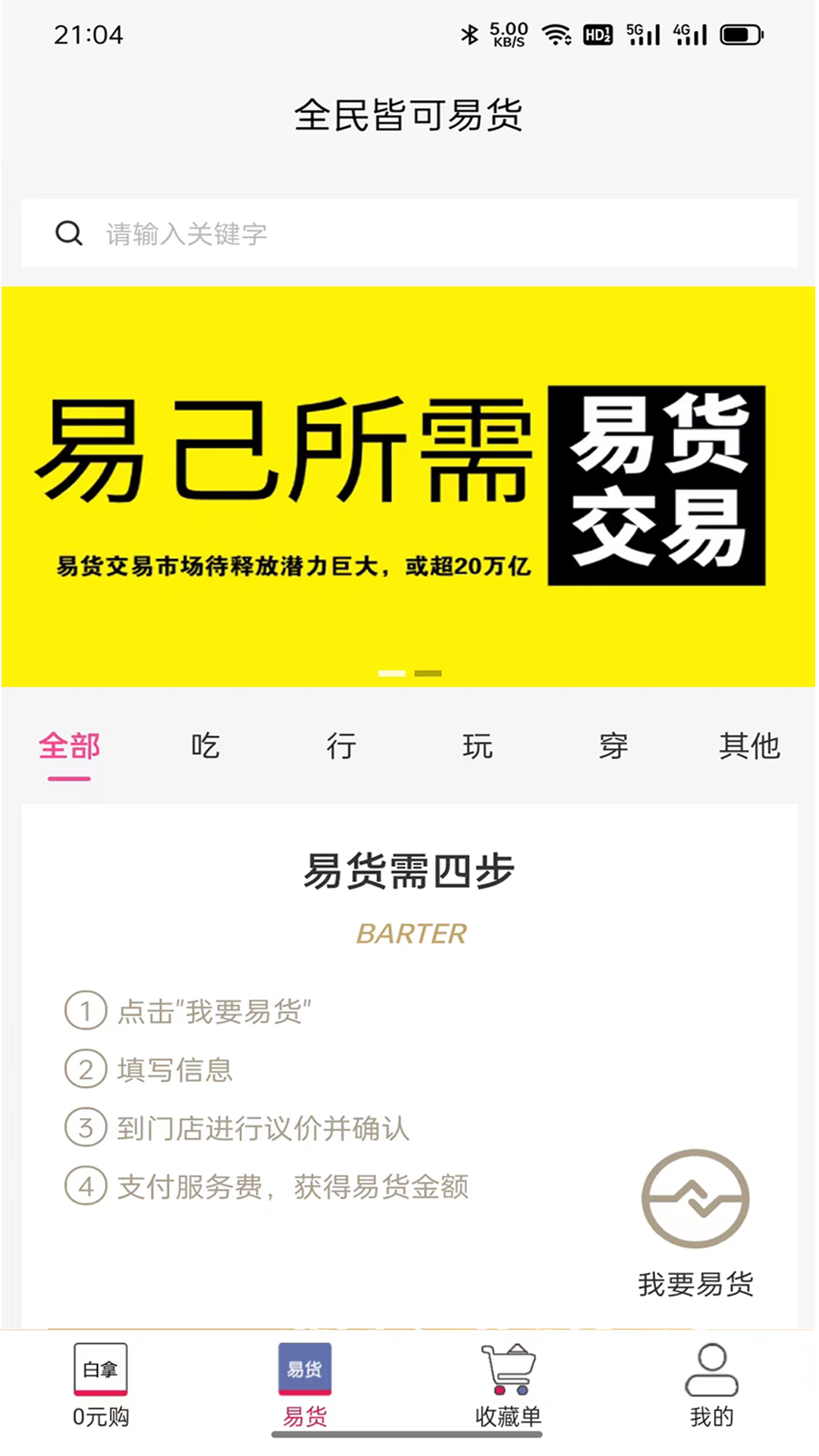This screenshot has width=819, height=1456.
Task: Switch to the 行 category tab
Action: [341, 746]
